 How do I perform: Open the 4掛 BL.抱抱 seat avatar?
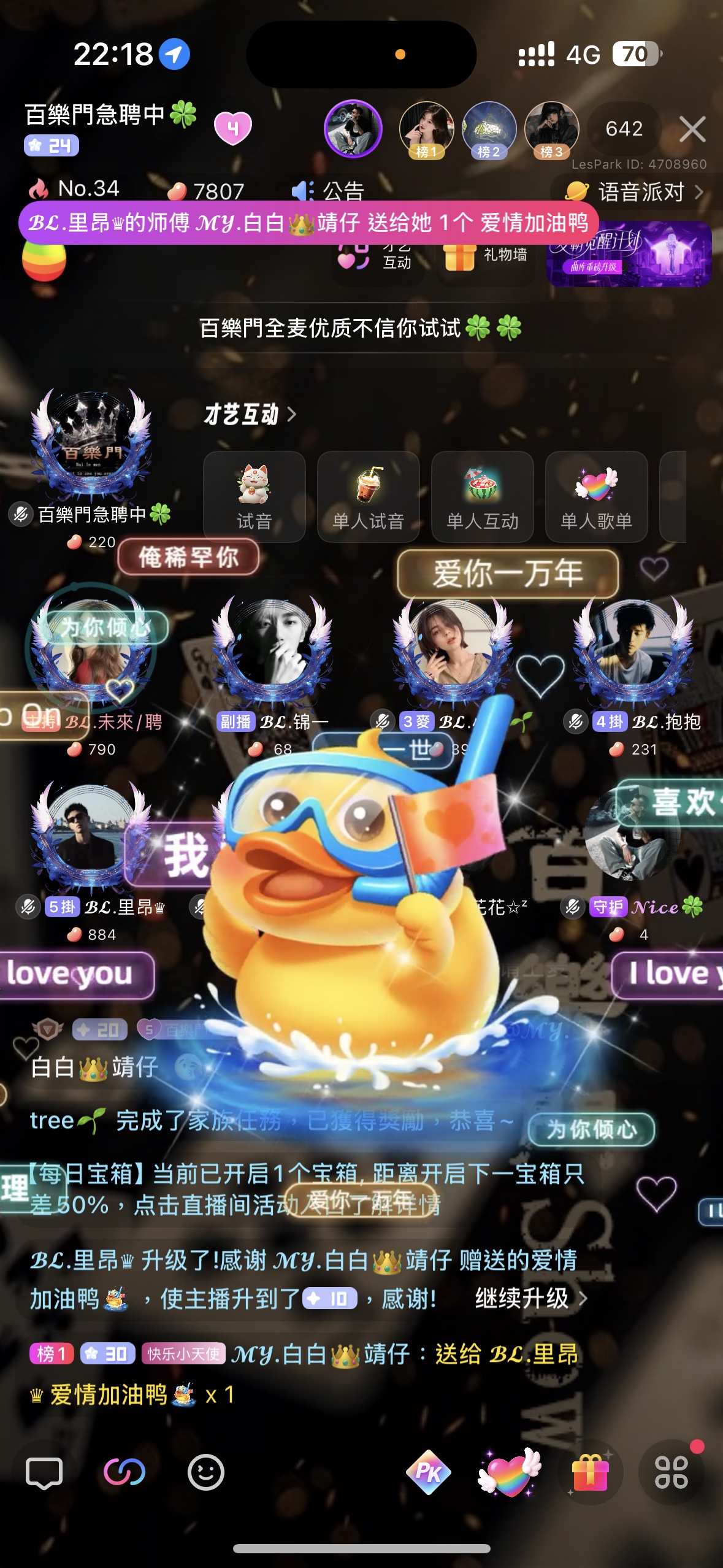point(633,650)
